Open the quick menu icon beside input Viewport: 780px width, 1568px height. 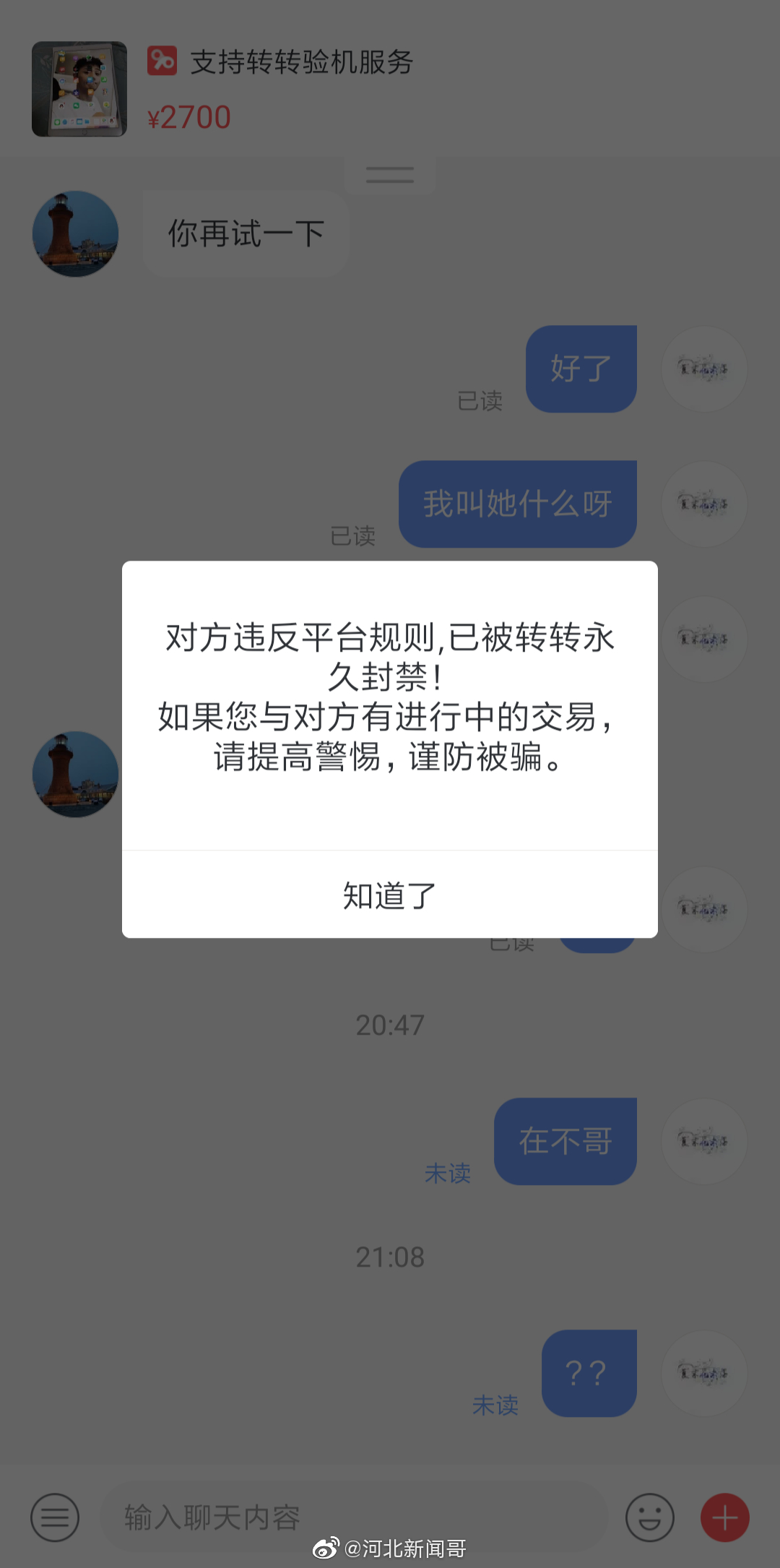pos(55,1517)
